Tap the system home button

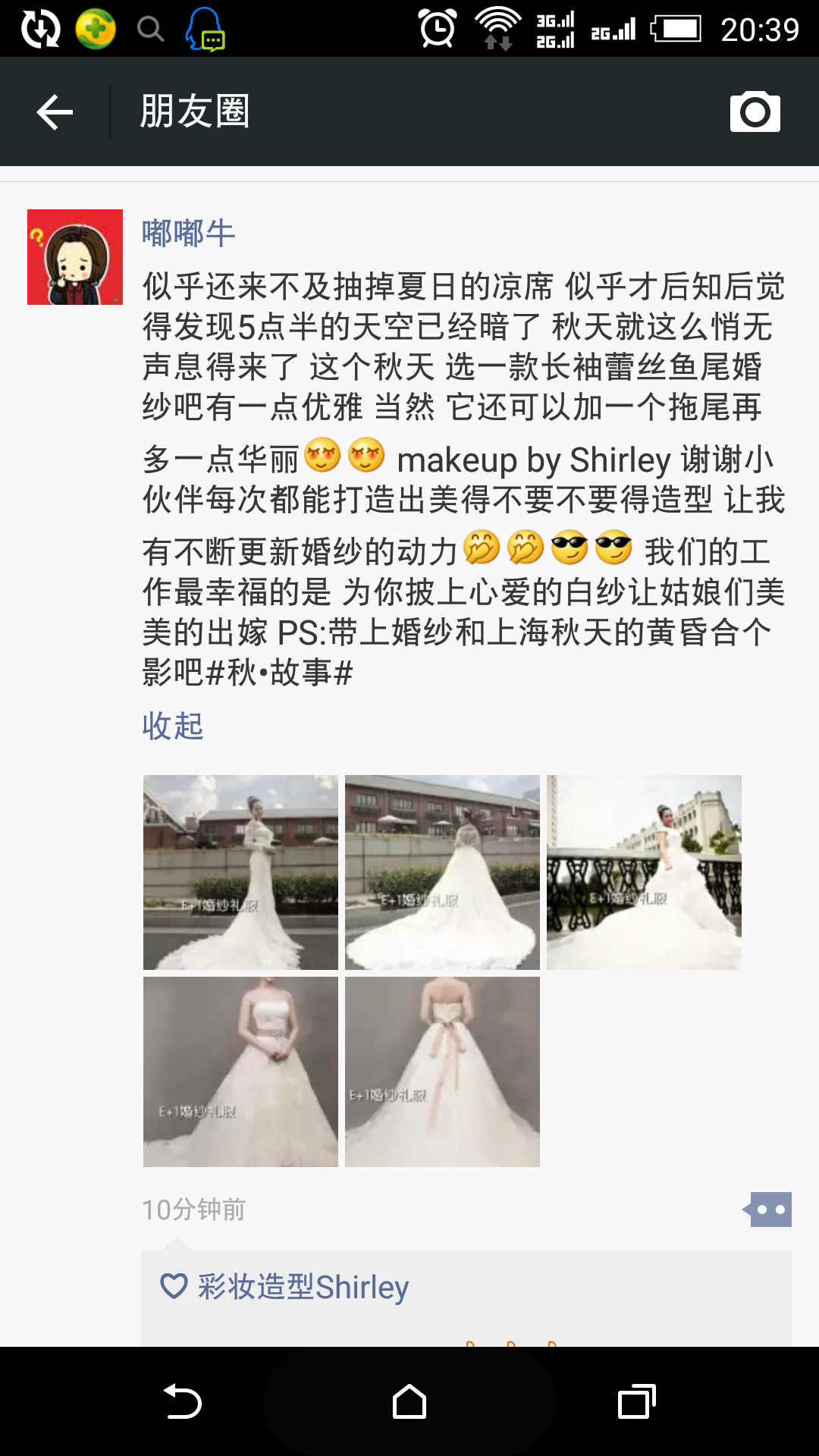click(409, 1401)
